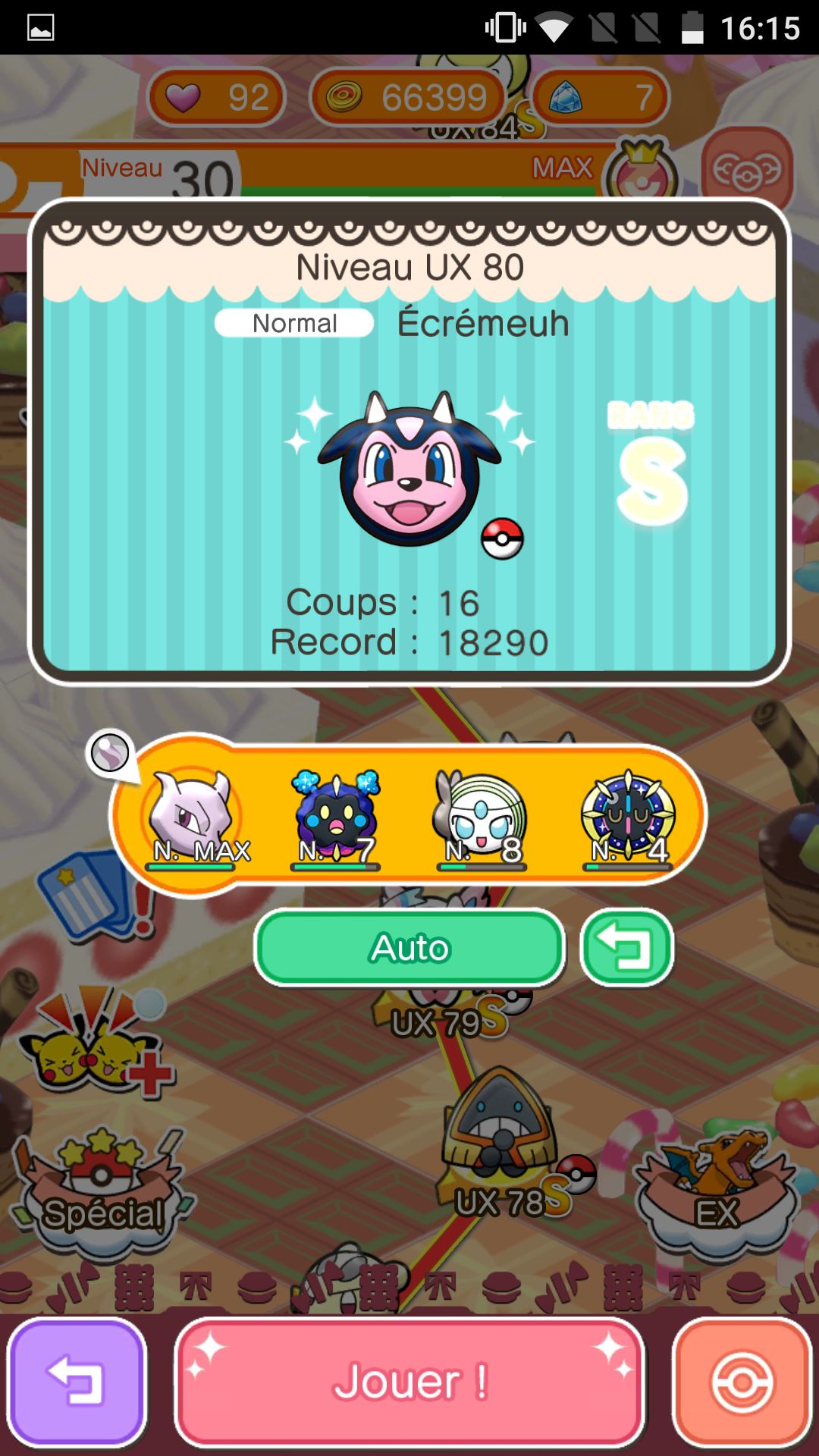
Task: Tap the jewels counter showing 7
Action: pyautogui.click(x=601, y=97)
